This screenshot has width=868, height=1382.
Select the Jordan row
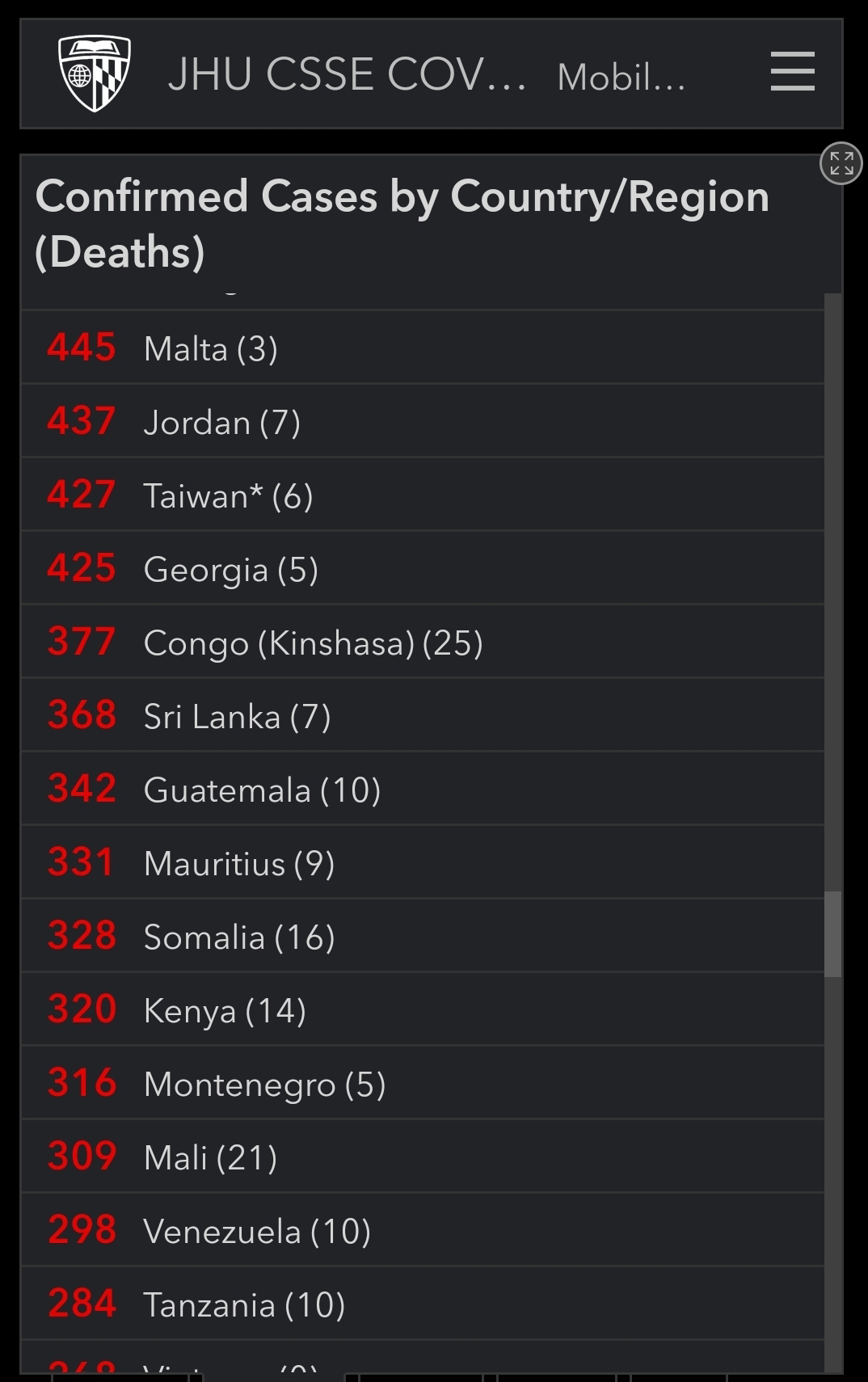coord(423,421)
